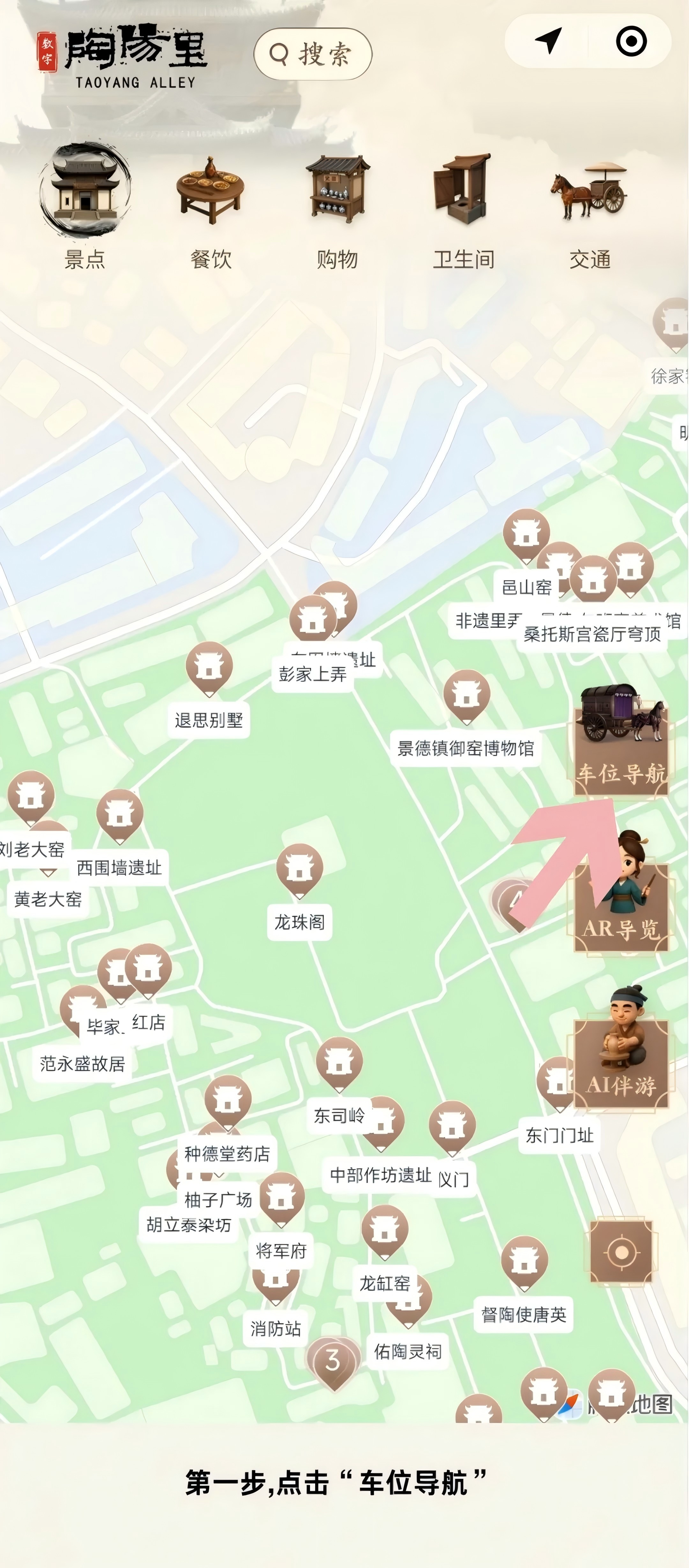
Task: Select the 景点 category
Action: 85,207
